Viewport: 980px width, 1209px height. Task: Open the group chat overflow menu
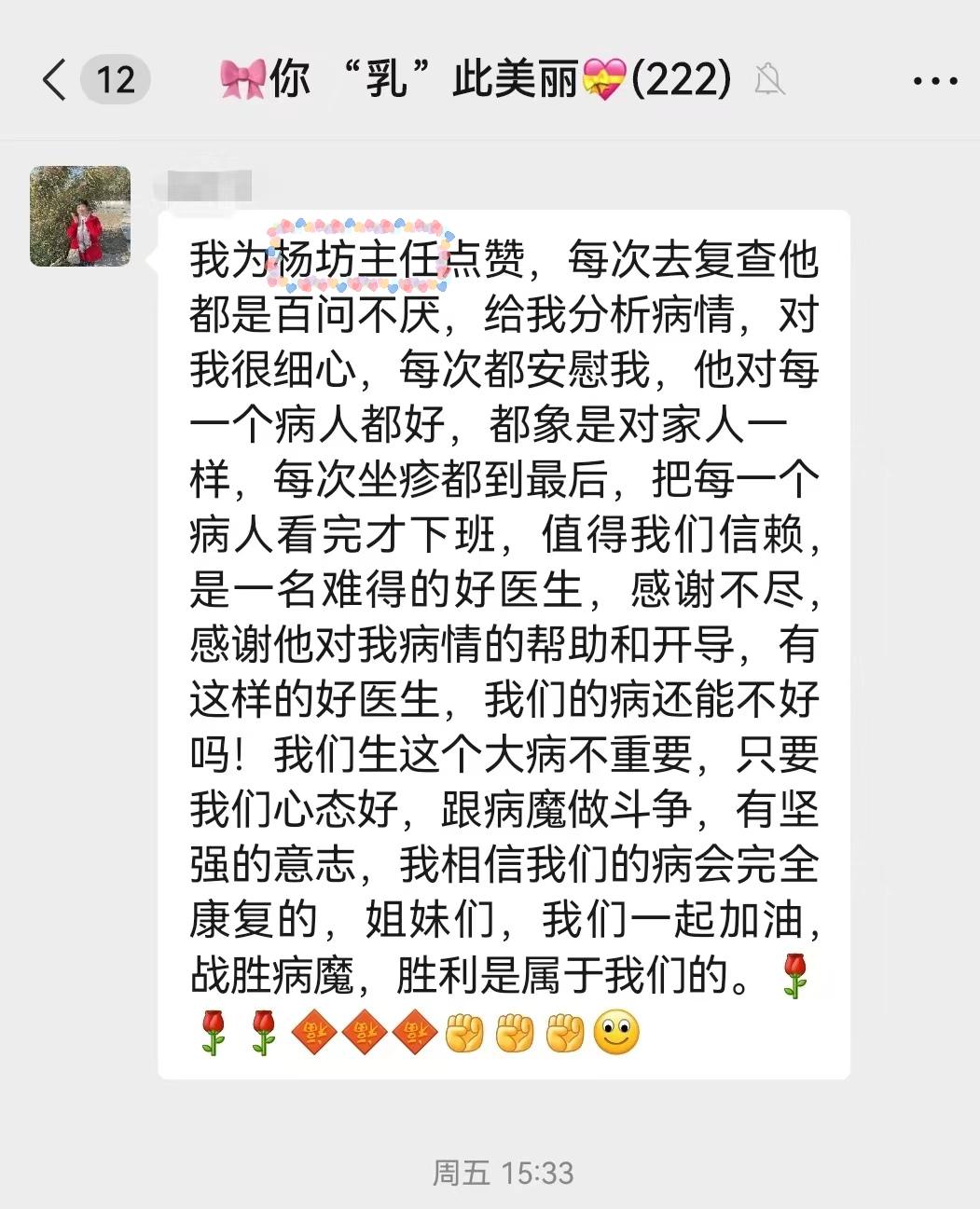click(934, 81)
